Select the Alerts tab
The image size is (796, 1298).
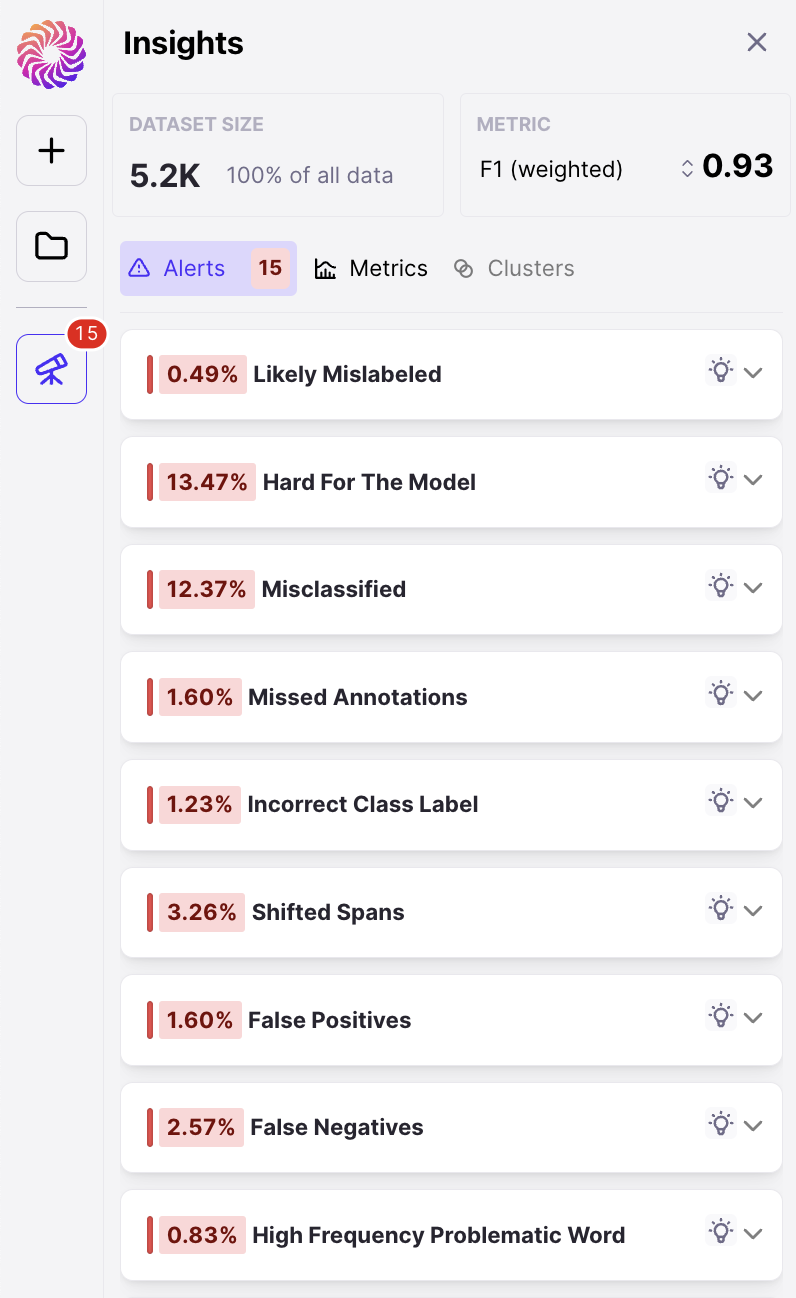point(208,268)
